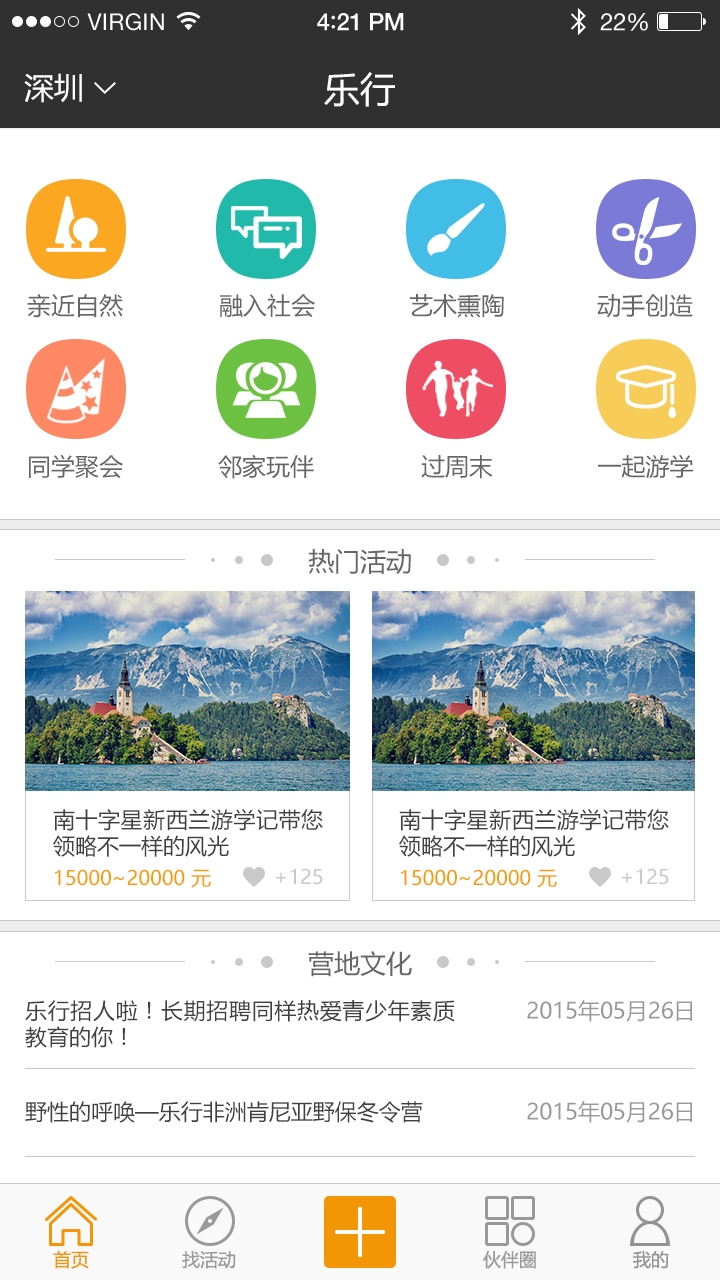Select the 融入社会 category
Image resolution: width=720 pixels, height=1280 pixels.
(266, 229)
